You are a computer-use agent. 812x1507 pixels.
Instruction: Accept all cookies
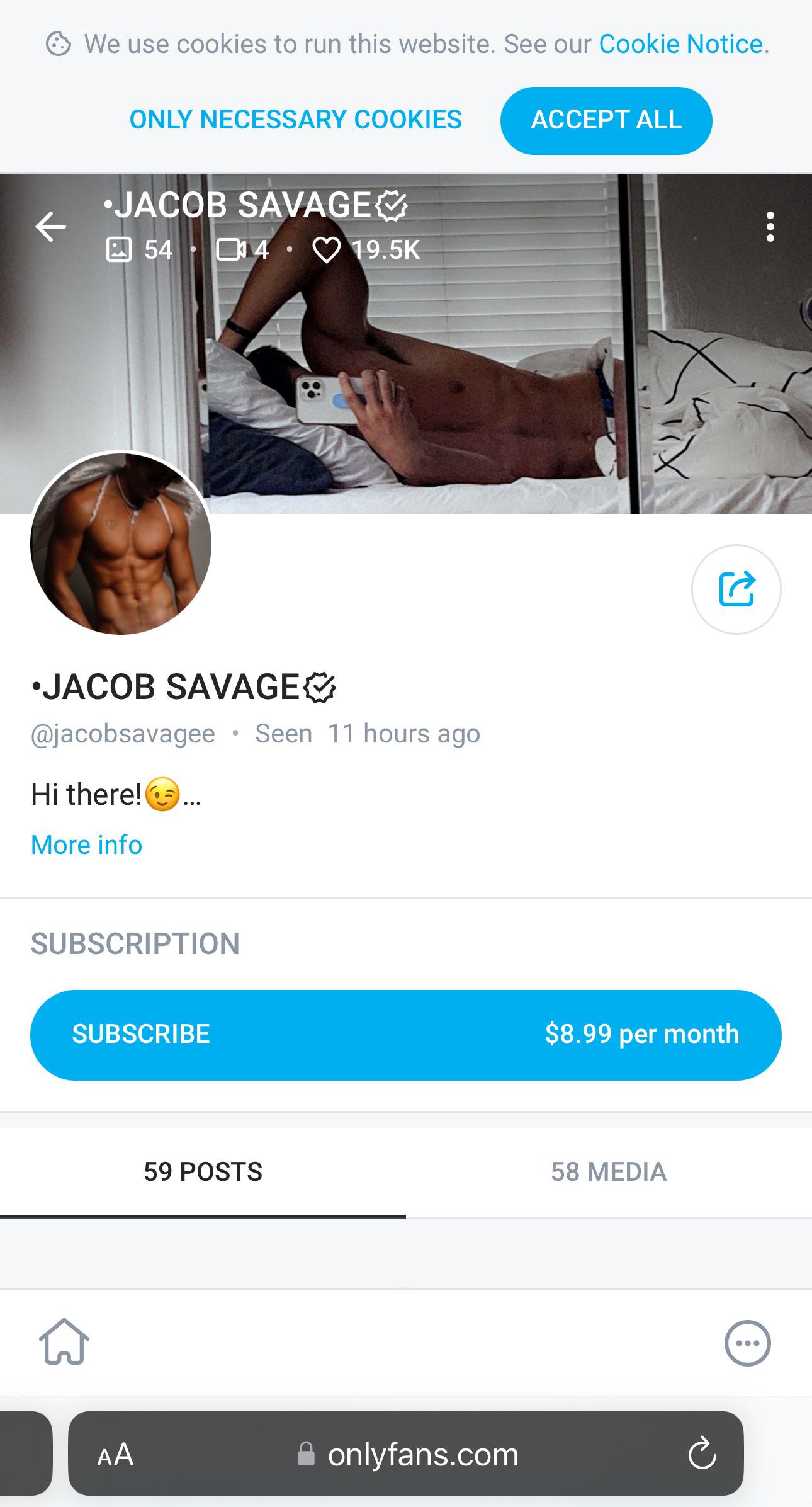pos(606,120)
